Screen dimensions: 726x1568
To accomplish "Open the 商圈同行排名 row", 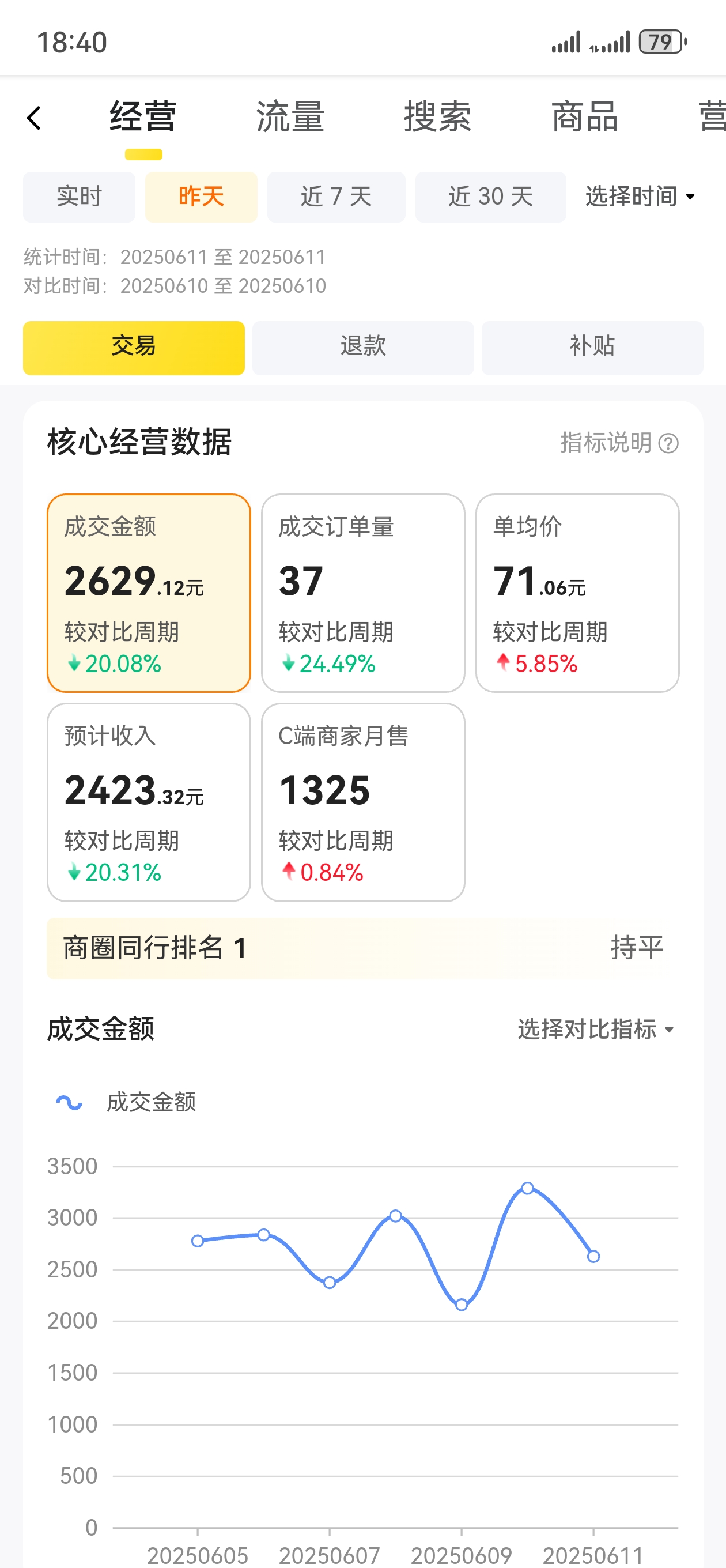I will (362, 948).
